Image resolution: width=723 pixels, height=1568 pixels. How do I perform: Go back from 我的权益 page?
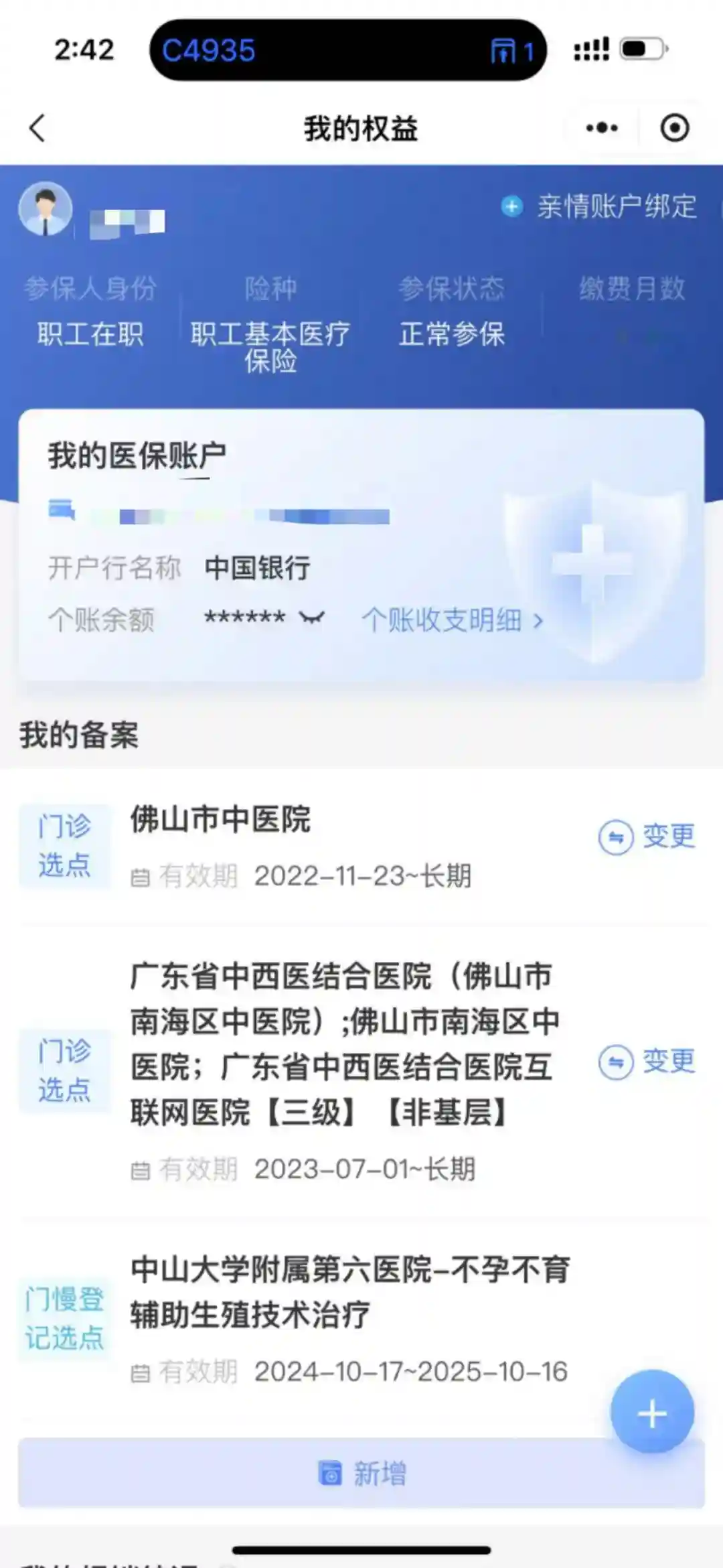37,128
